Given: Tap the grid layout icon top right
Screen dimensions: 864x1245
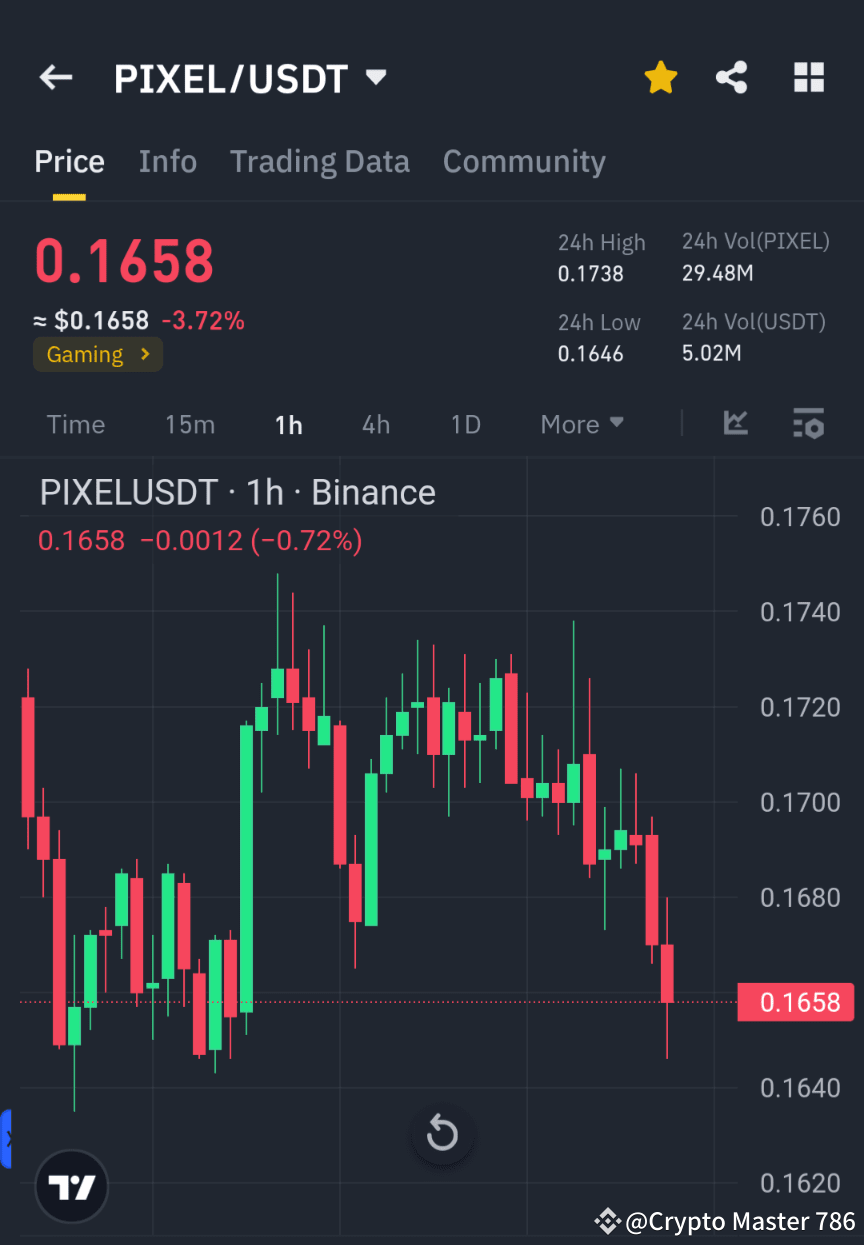Looking at the screenshot, I should click(808, 77).
